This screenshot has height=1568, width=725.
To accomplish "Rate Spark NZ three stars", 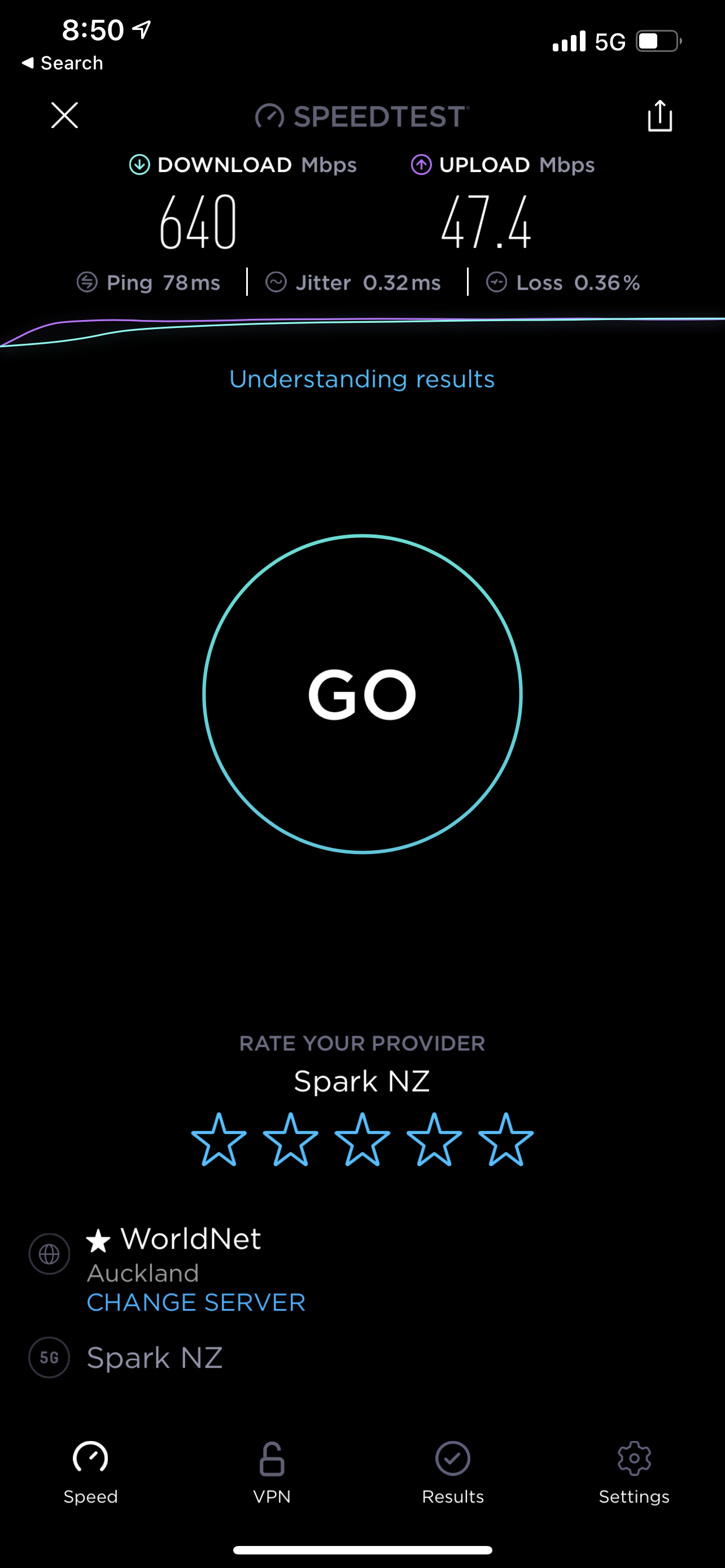I will tap(362, 1140).
